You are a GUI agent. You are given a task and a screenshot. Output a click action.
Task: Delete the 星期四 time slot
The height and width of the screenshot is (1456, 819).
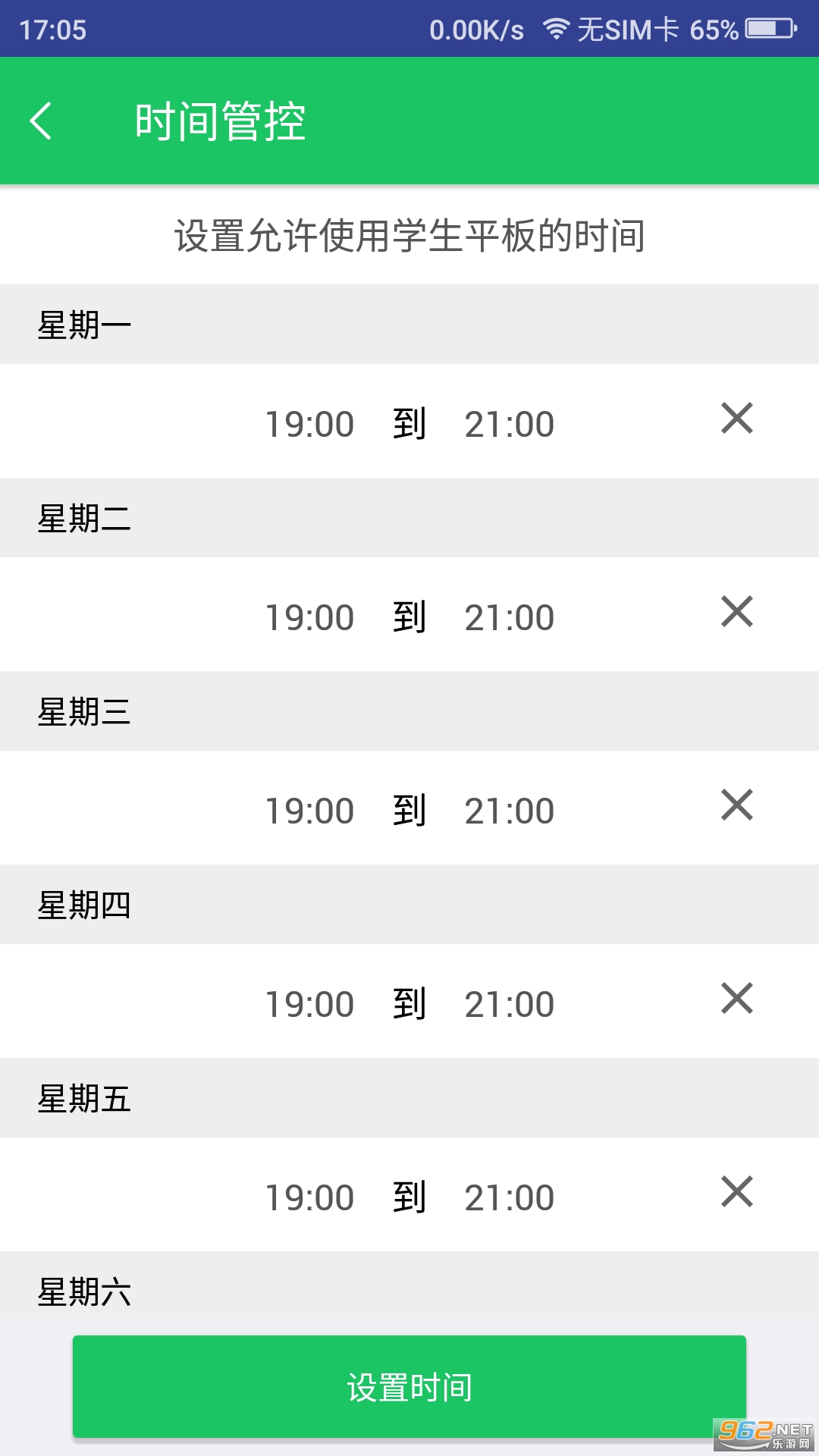point(736,999)
